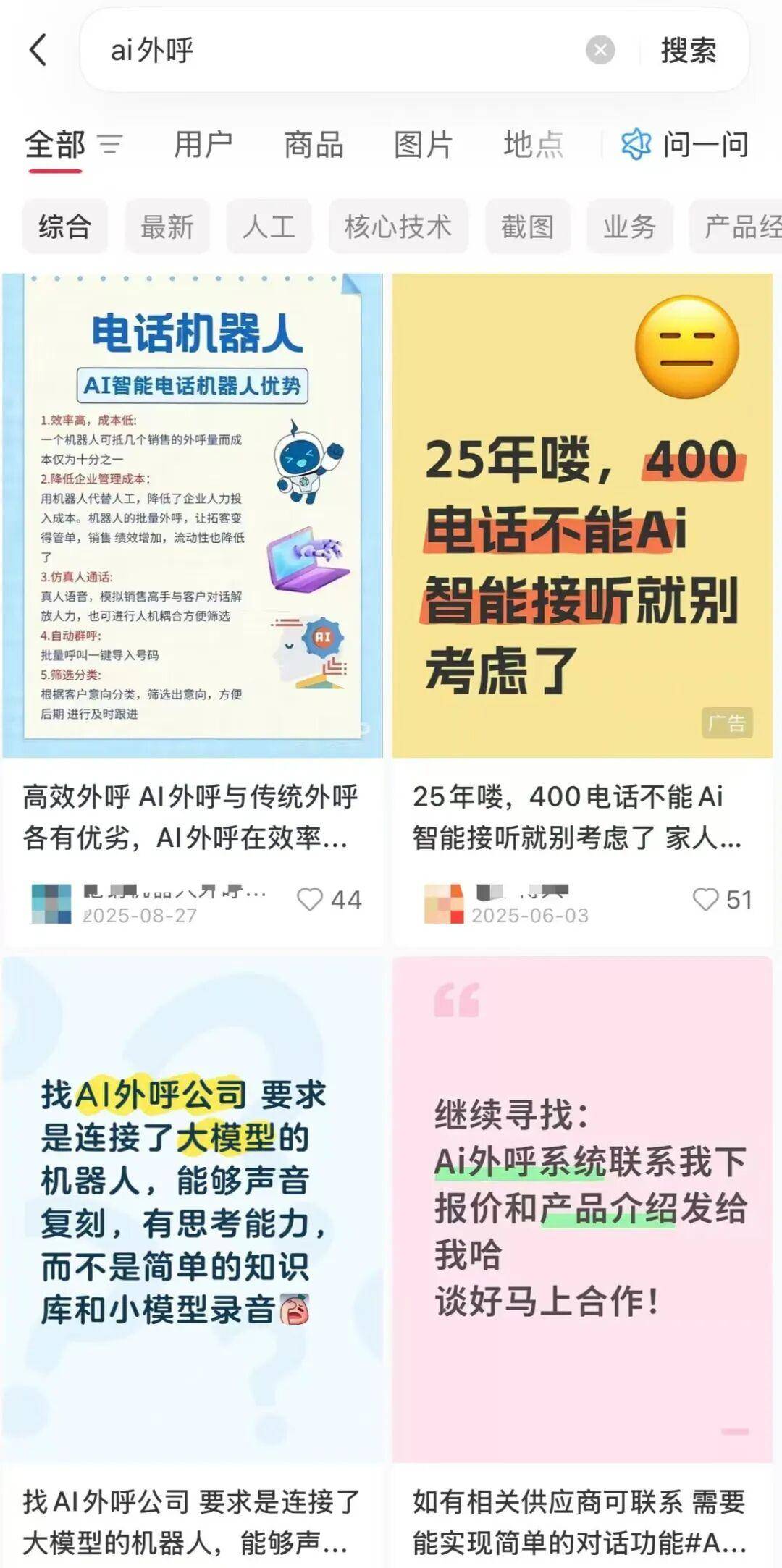Open the filter icon beside 全部
The width and height of the screenshot is (782, 1568).
pos(110,145)
